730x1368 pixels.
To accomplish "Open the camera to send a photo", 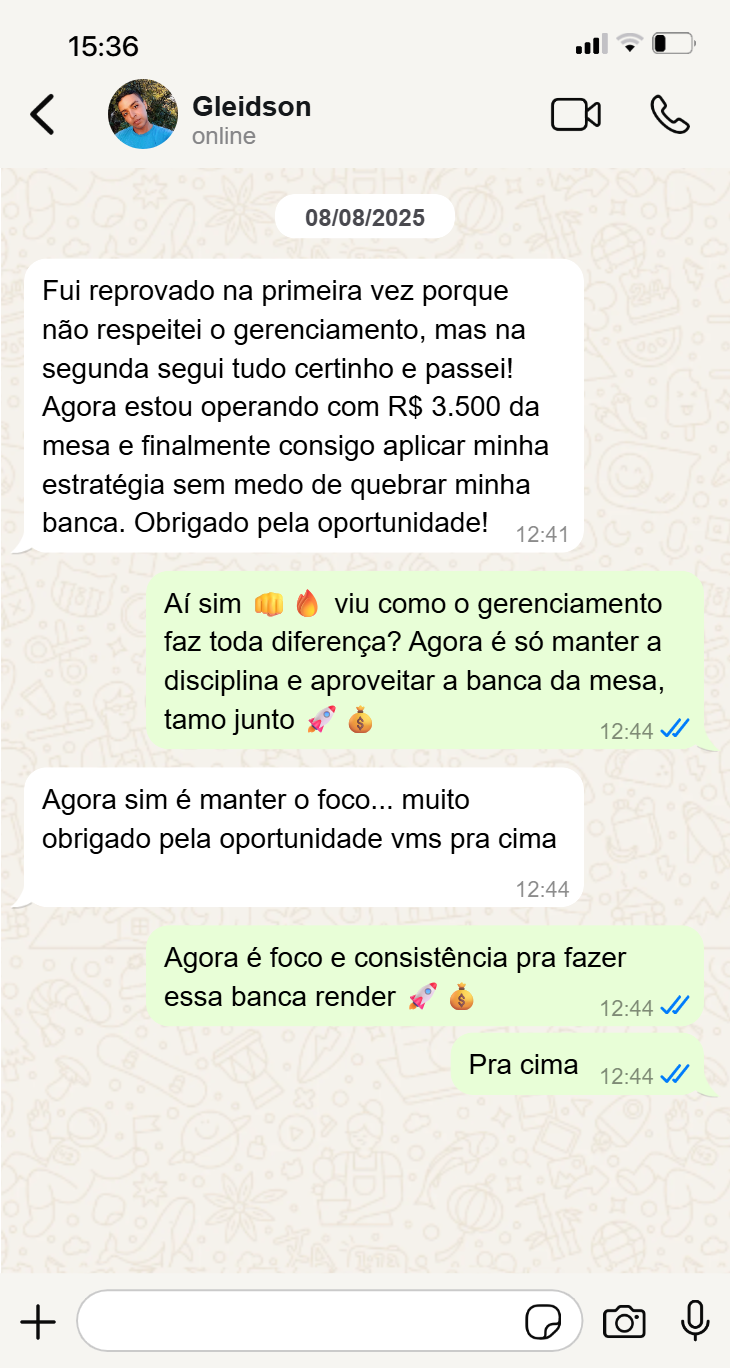I will [624, 1322].
